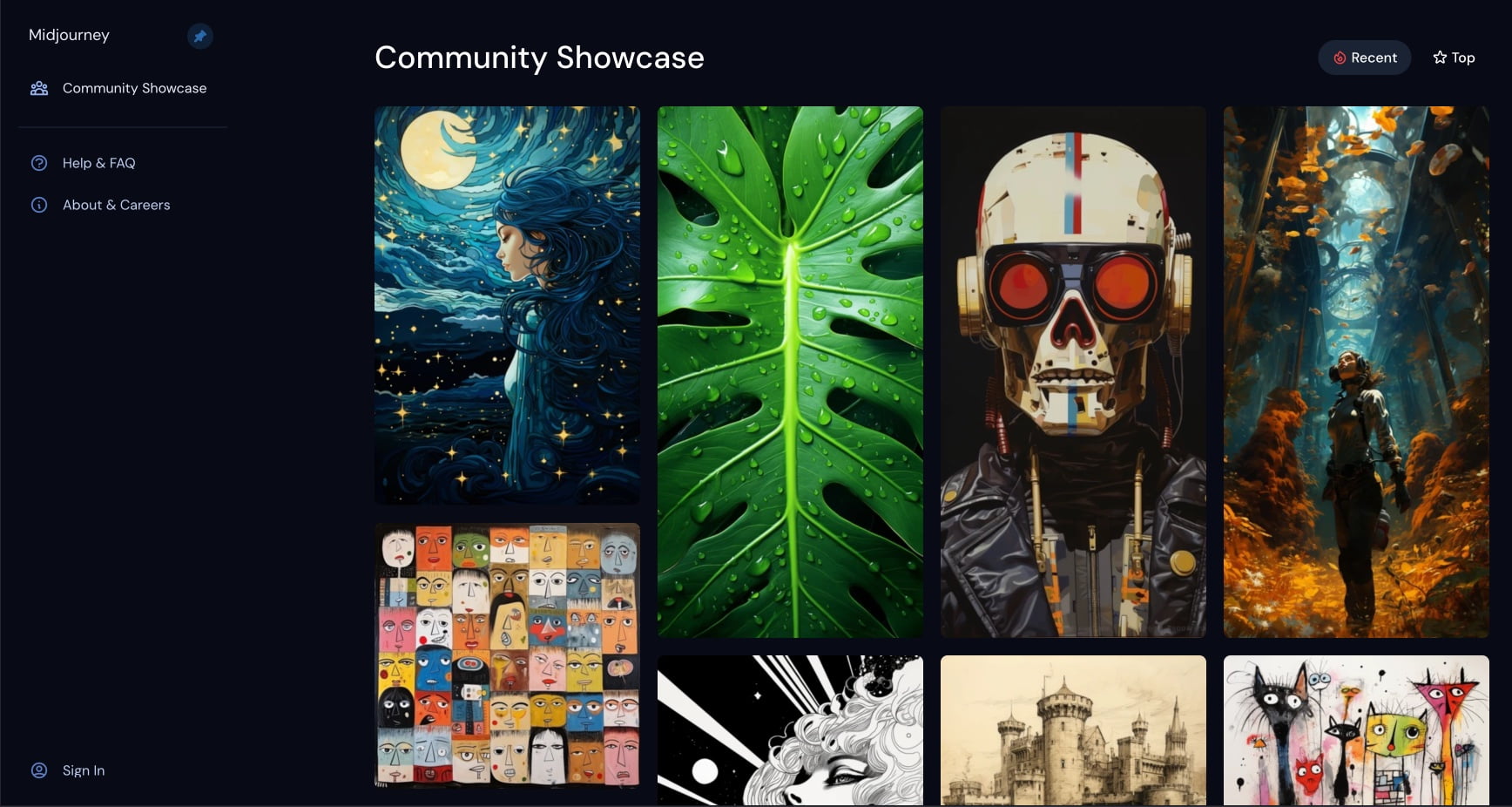Open the green monstera leaf image

click(x=790, y=372)
